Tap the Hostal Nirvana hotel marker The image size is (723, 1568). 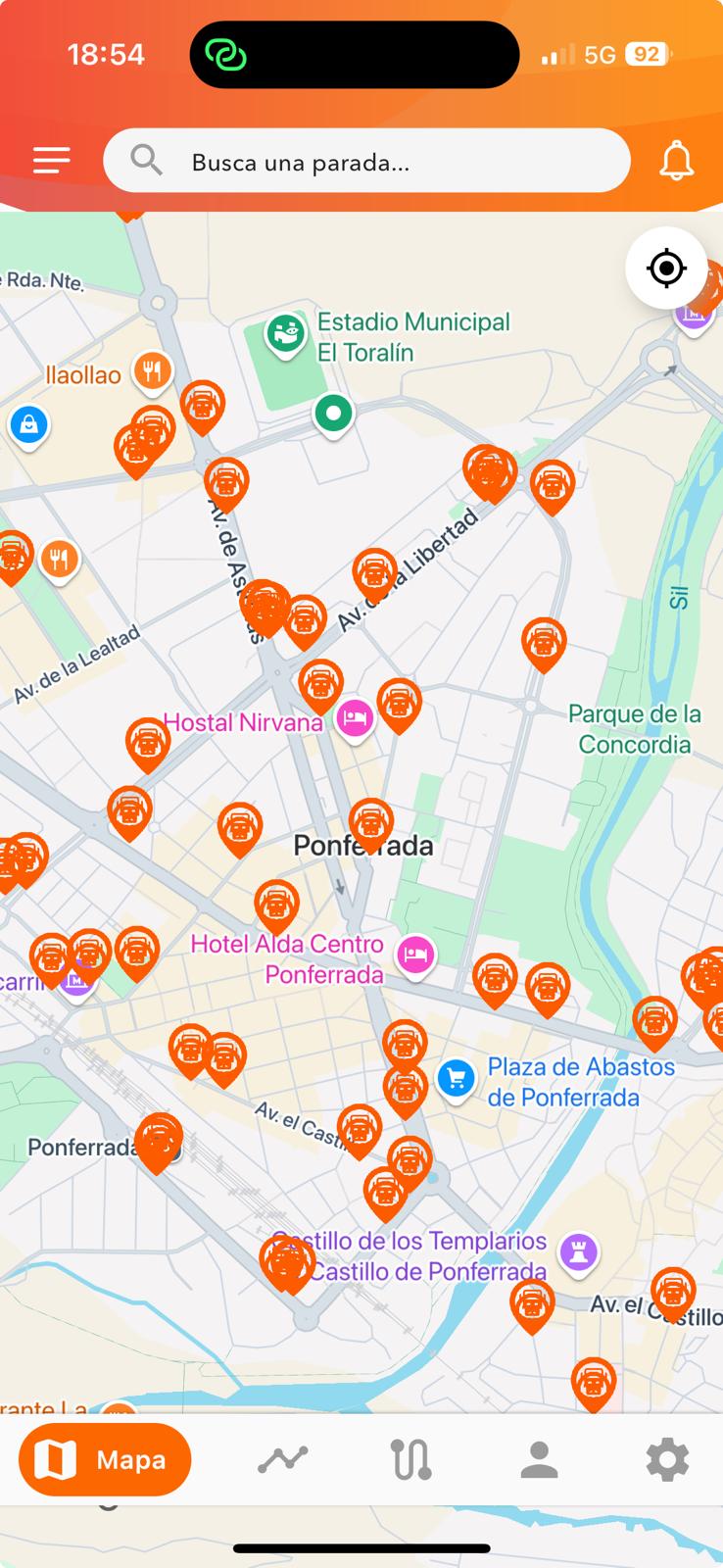click(355, 720)
